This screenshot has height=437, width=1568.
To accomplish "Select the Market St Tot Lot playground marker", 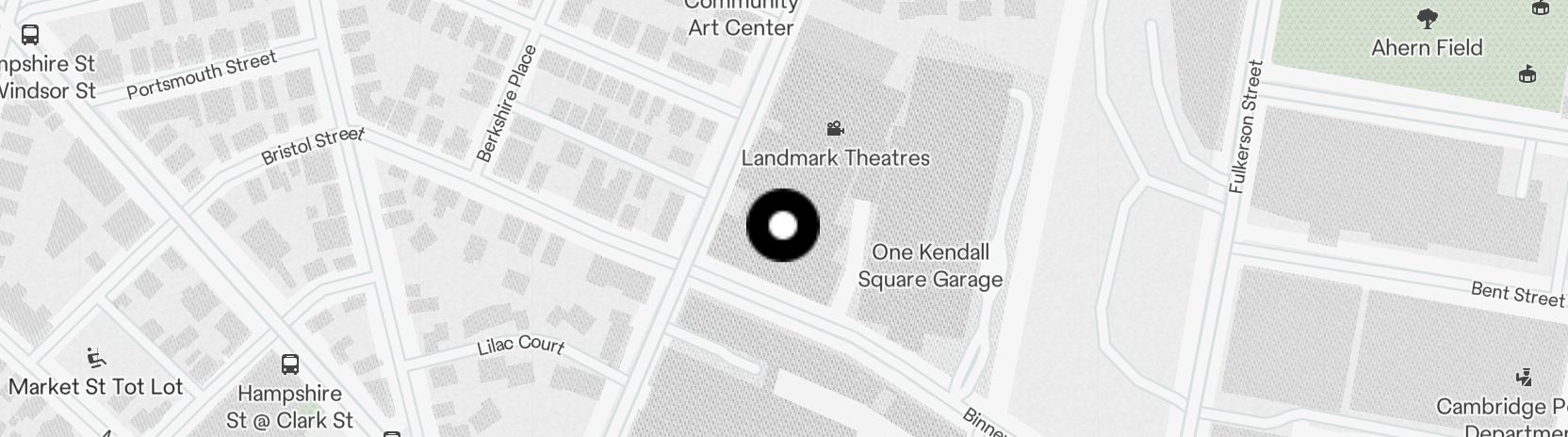I will [x=95, y=358].
